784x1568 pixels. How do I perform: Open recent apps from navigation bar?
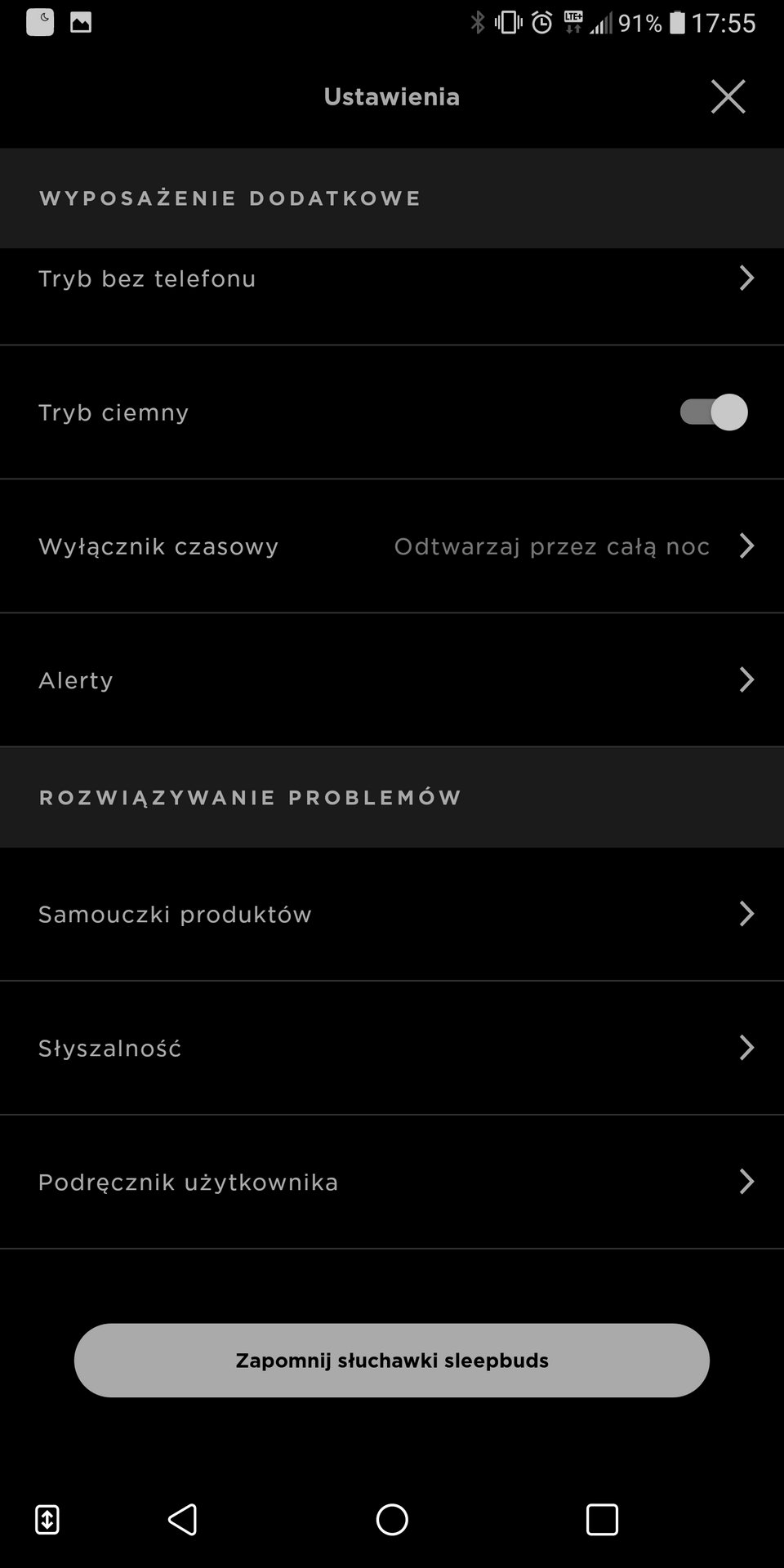[602, 1520]
